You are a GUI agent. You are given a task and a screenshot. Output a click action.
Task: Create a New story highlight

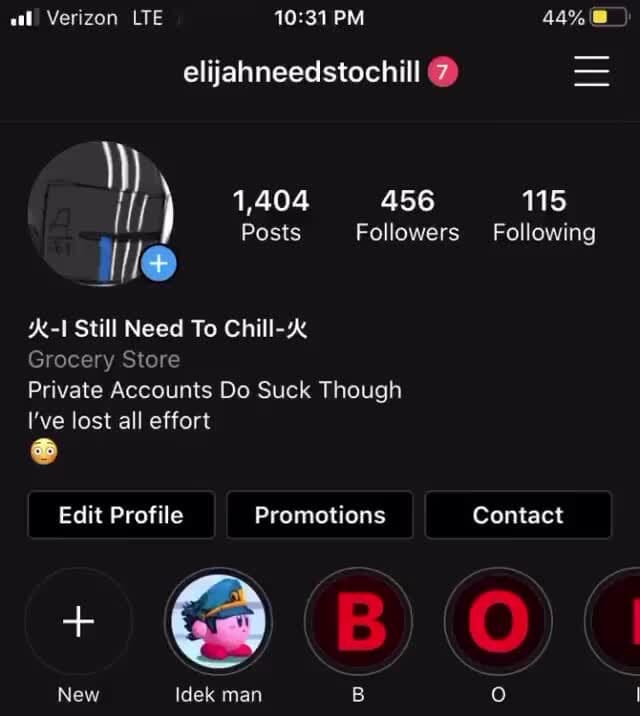point(78,622)
